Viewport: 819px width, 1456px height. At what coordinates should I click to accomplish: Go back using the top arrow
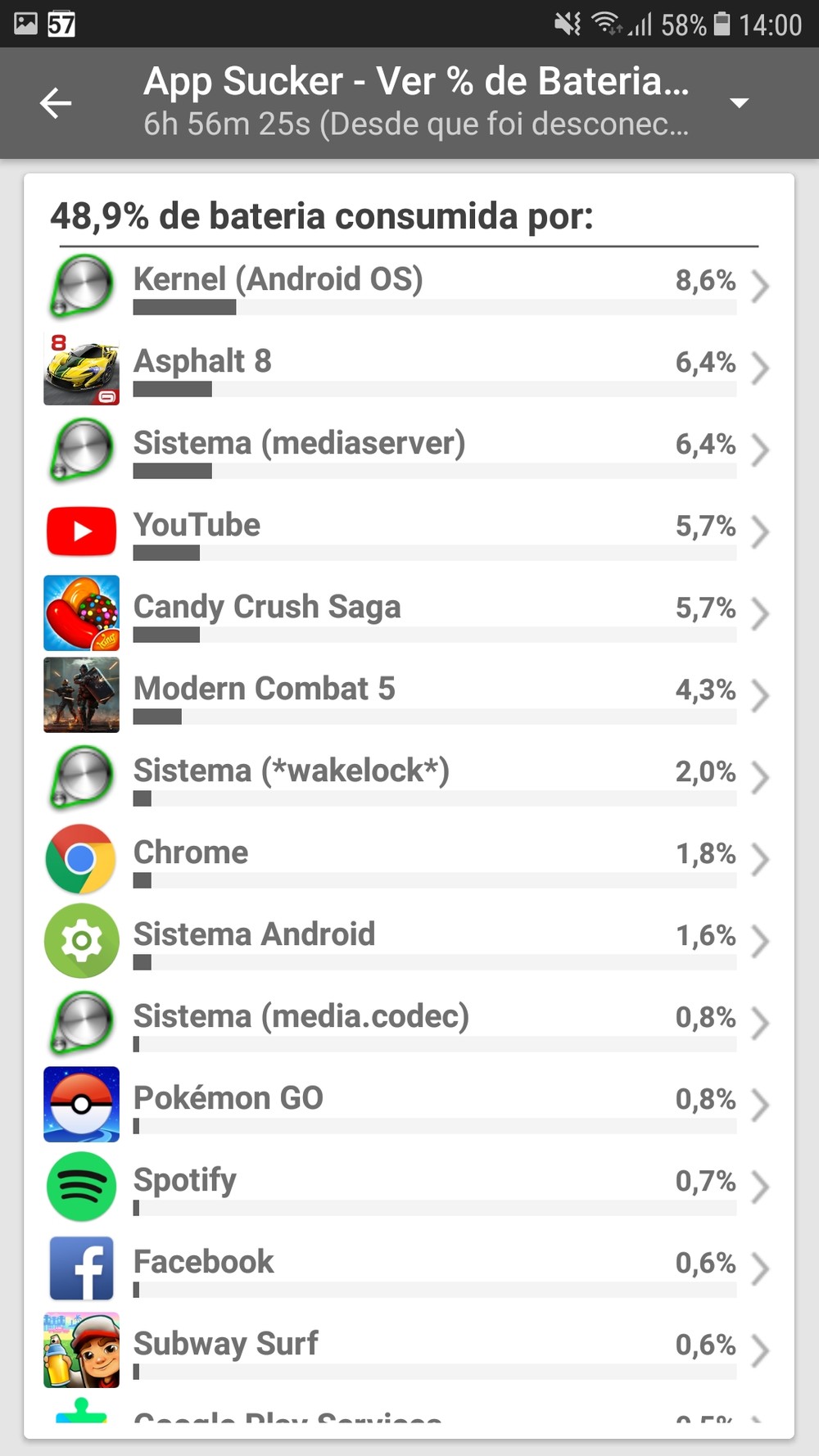(x=56, y=103)
